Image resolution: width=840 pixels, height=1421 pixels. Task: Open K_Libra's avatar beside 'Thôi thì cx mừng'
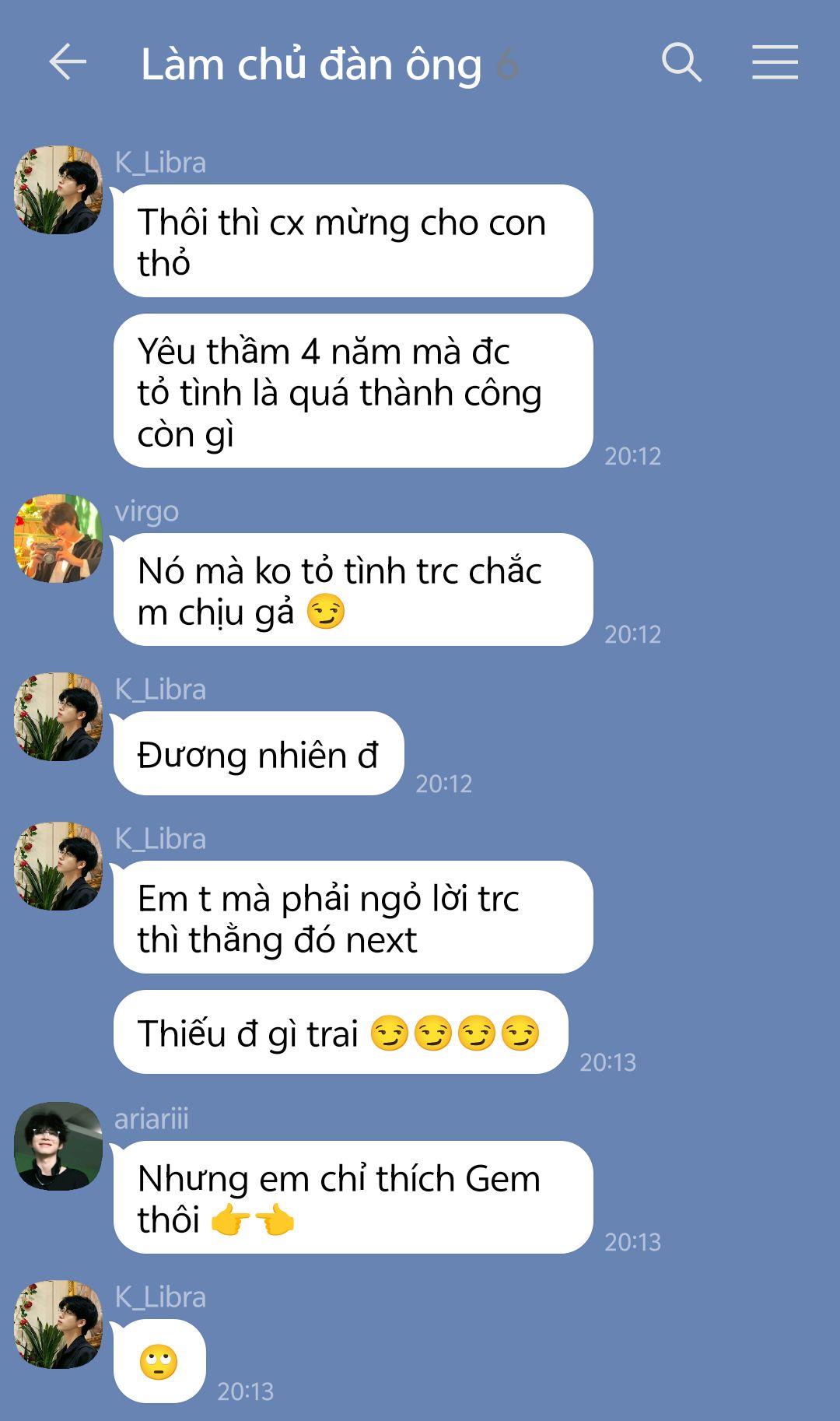coord(58,190)
